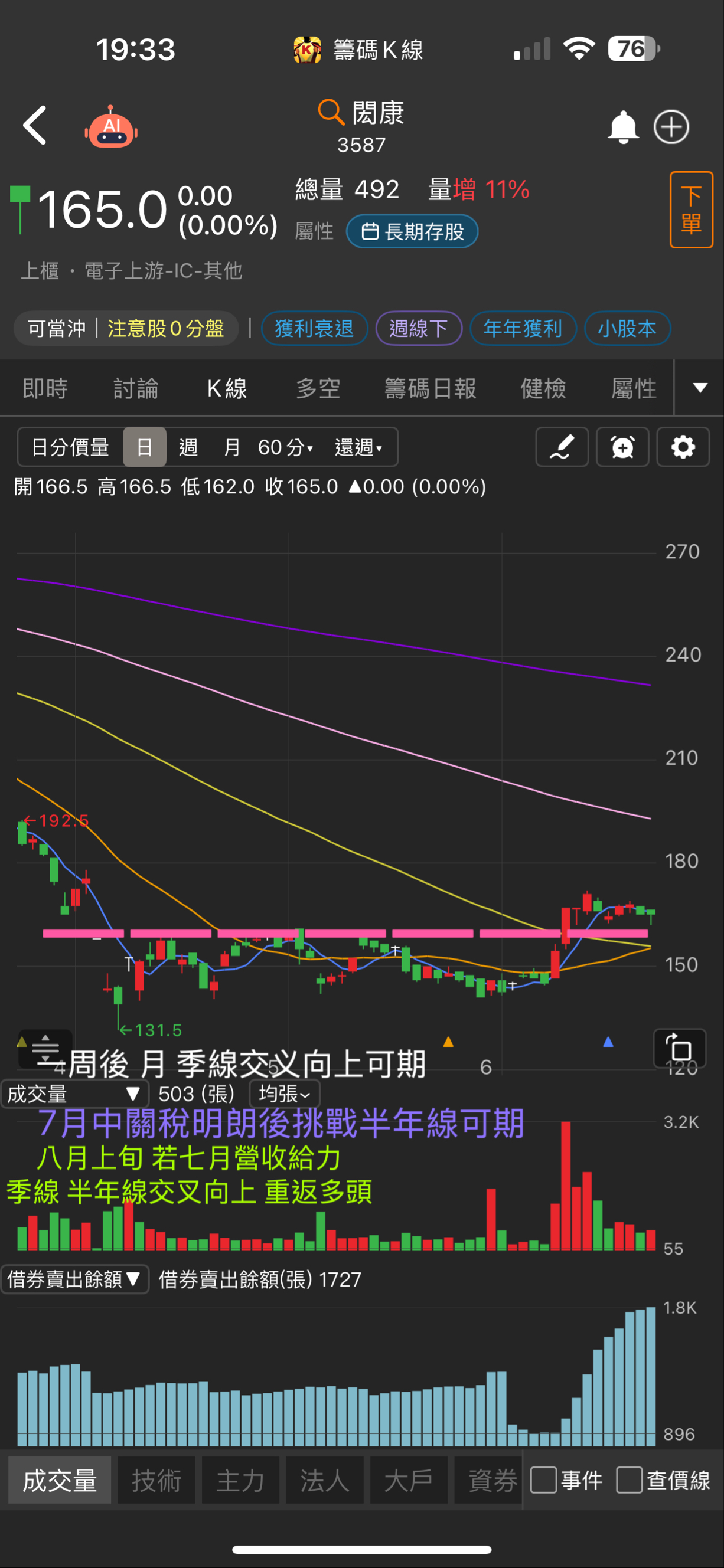Screen dimensions: 724x1568
Task: Open the 長期存股 attribute chip
Action: coord(412,232)
